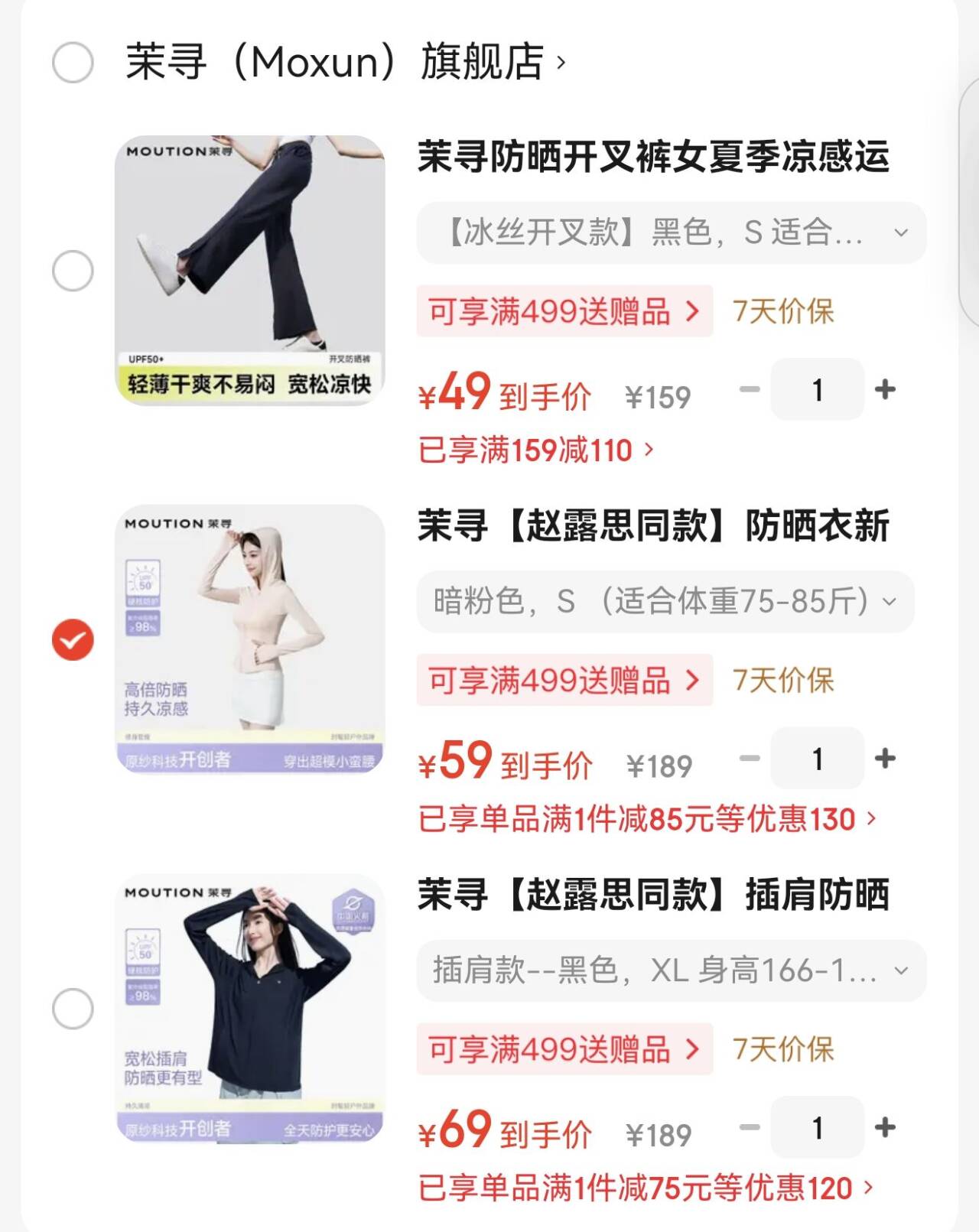The image size is (979, 1232).
Task: Open the 防晒开叉裤 product image
Action: [249, 271]
